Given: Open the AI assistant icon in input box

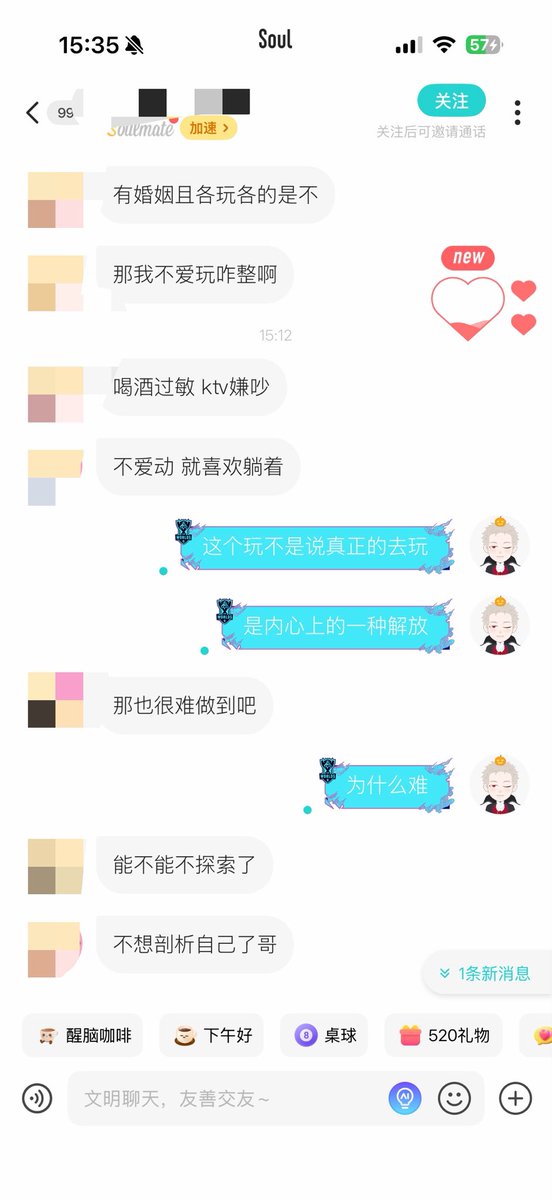Looking at the screenshot, I should click(x=405, y=1099).
